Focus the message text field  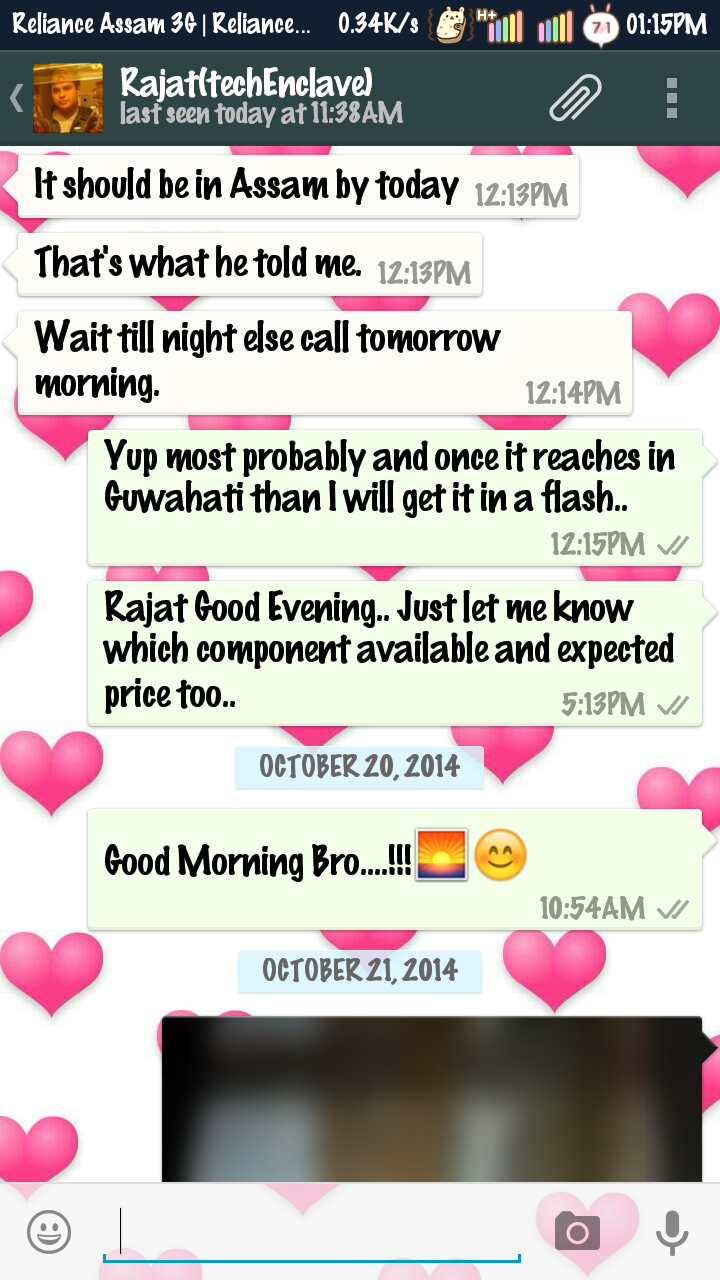pyautogui.click(x=312, y=1232)
